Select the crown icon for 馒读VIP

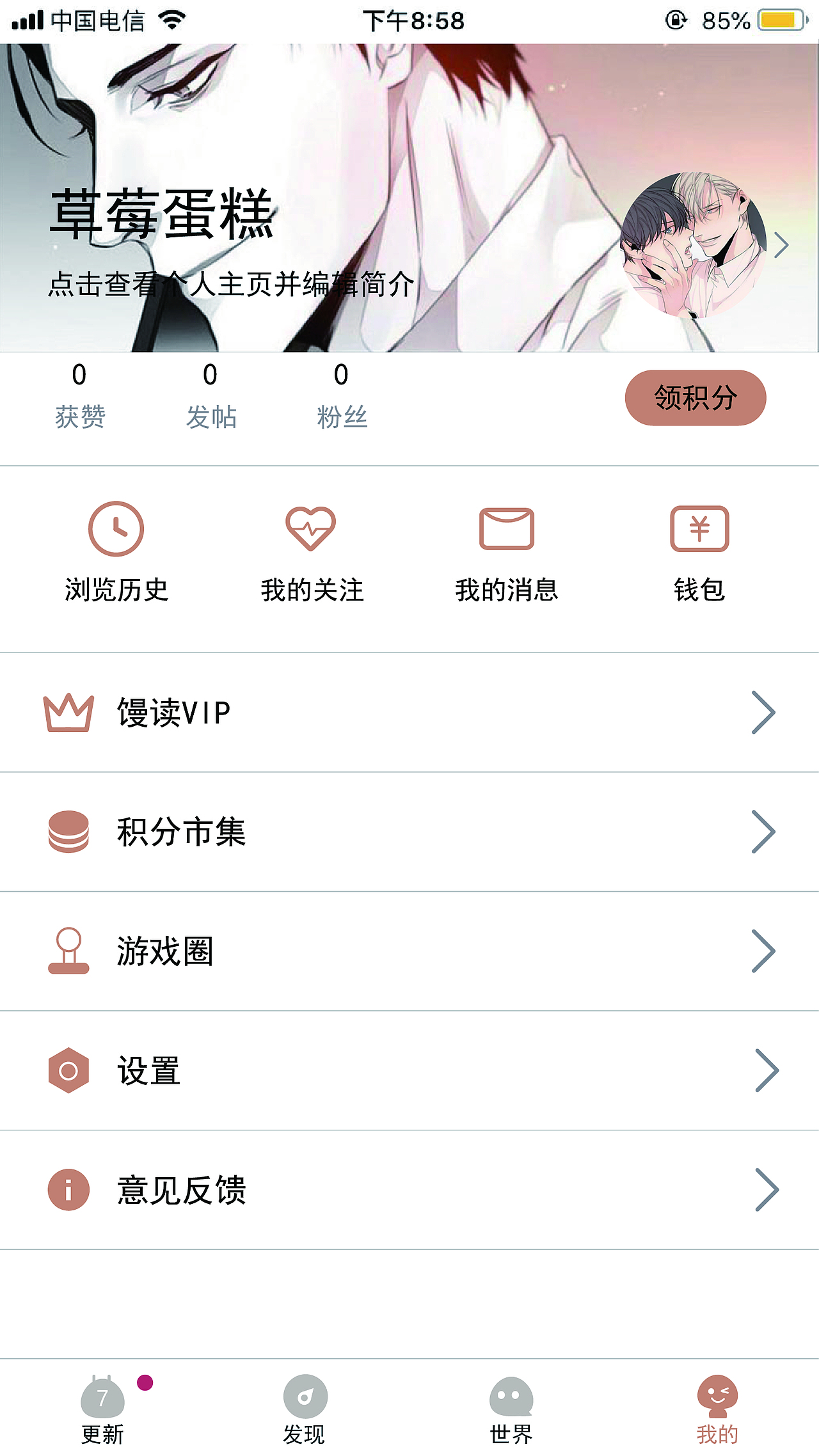(x=68, y=711)
